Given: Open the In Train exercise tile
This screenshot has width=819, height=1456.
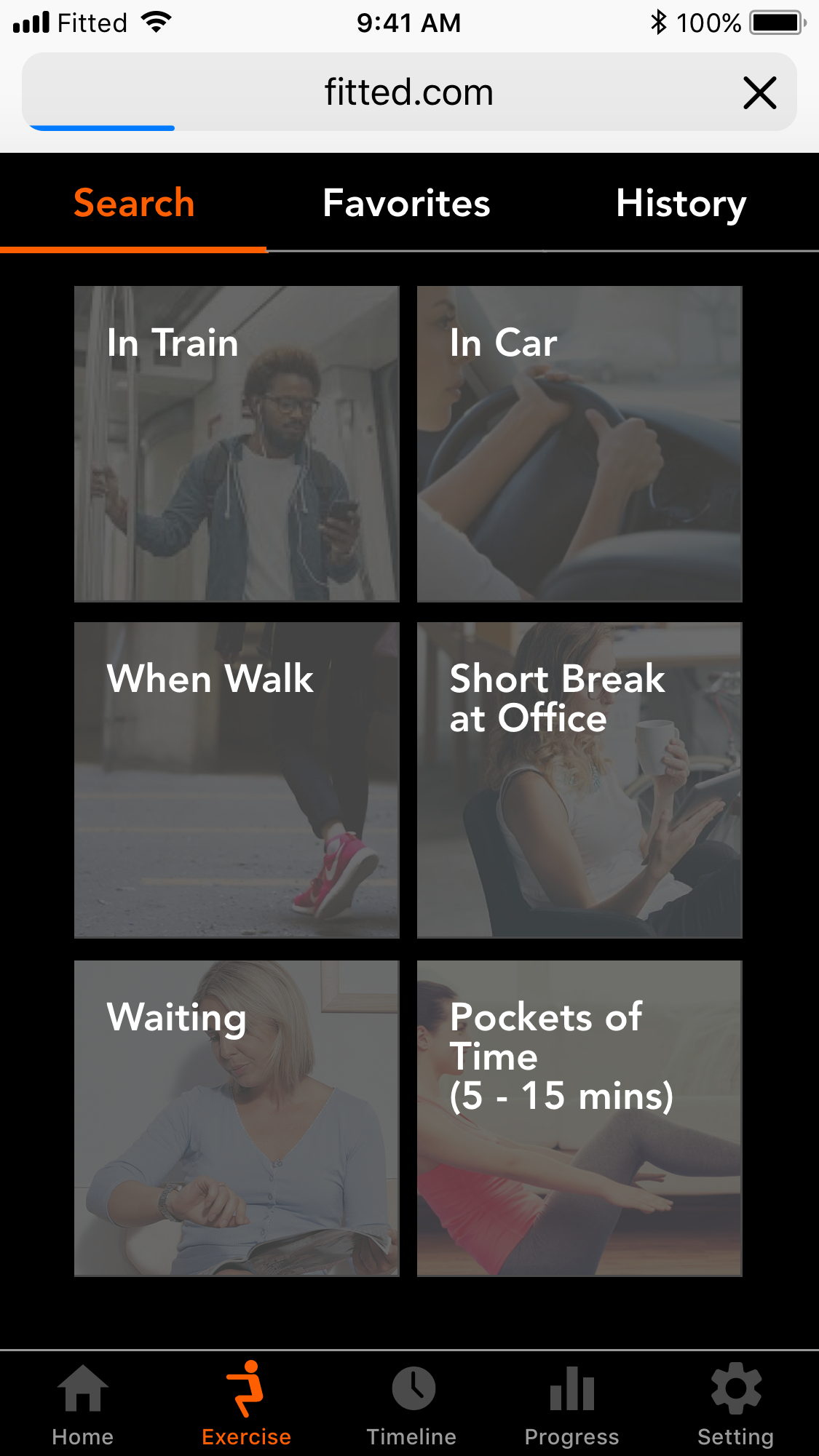Looking at the screenshot, I should coord(237,444).
